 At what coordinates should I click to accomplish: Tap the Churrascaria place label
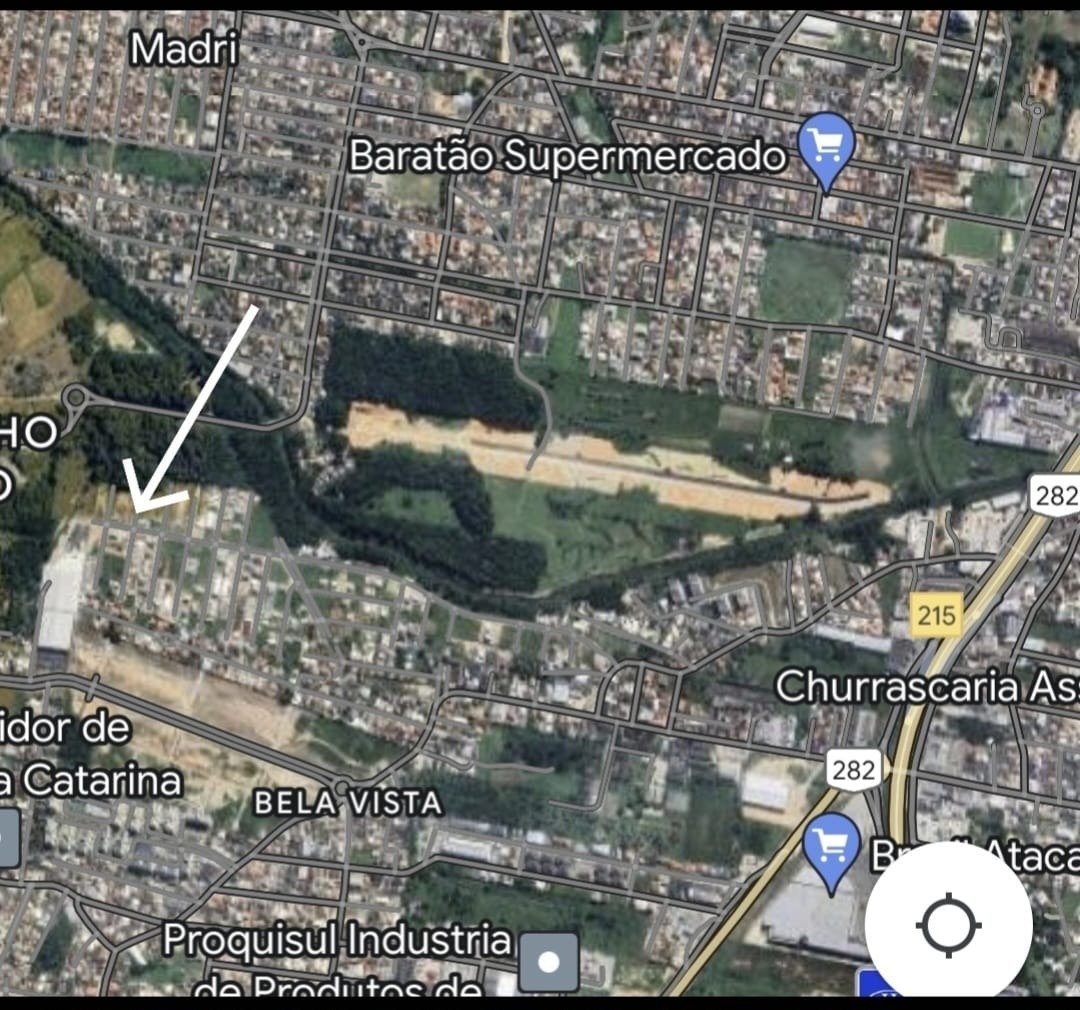[x=925, y=687]
